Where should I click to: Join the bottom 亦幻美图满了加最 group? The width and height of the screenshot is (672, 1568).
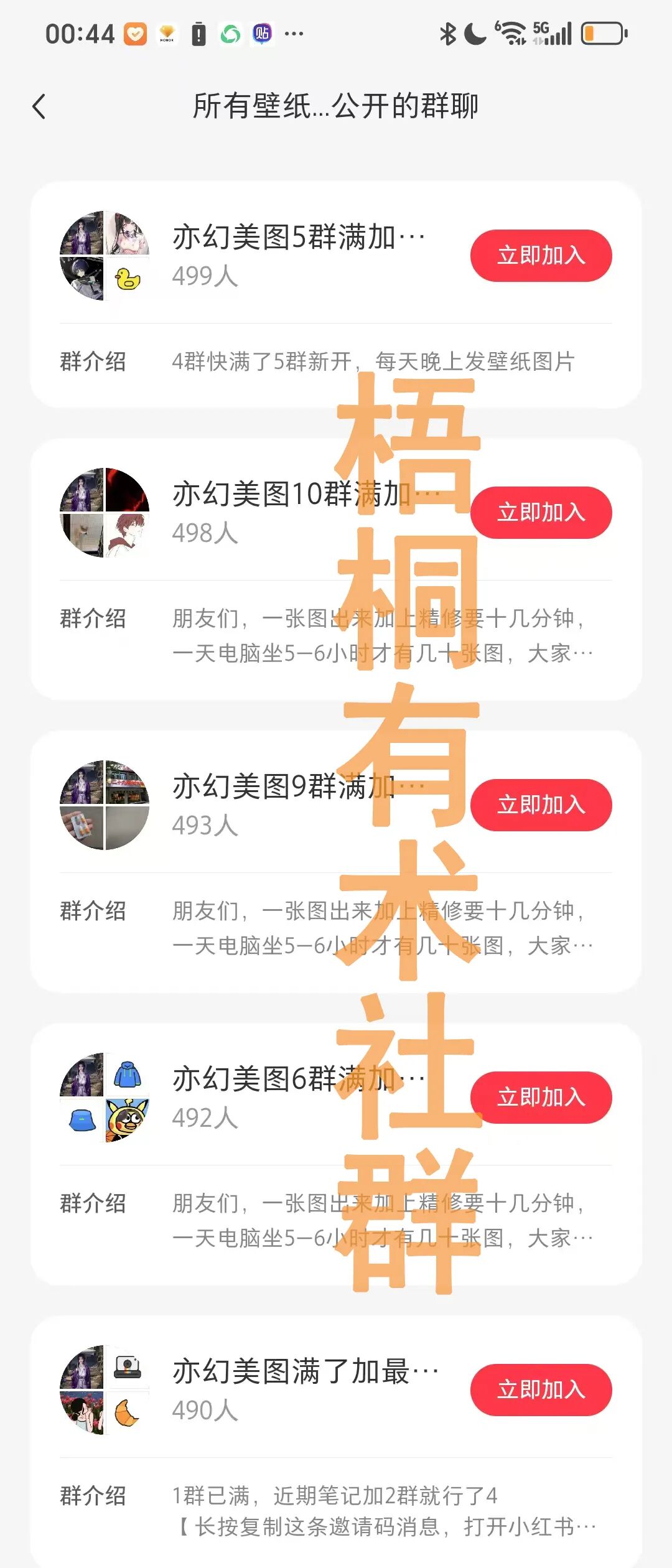541,1391
